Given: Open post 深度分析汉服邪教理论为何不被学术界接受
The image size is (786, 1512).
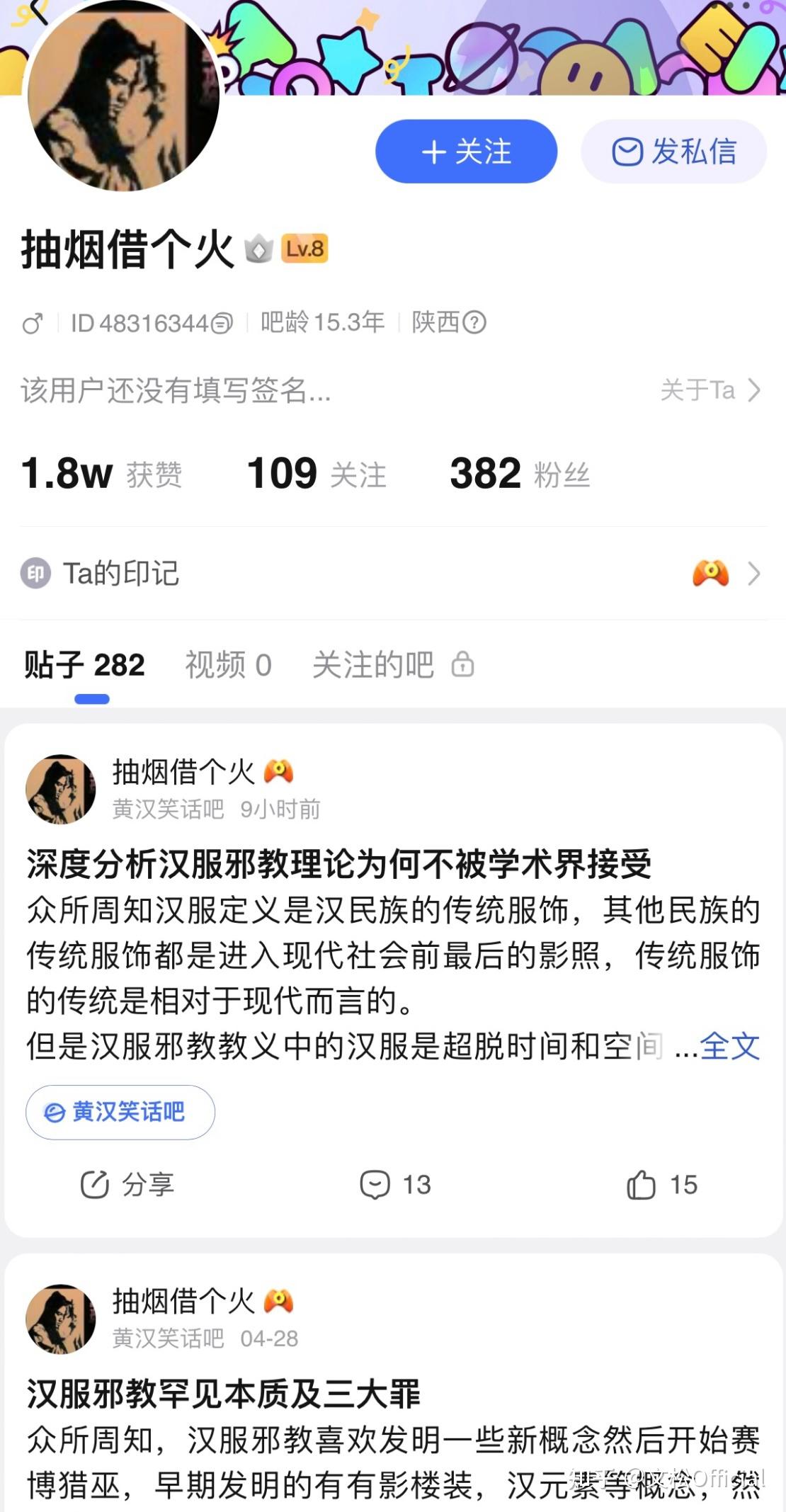Looking at the screenshot, I should [x=338, y=865].
